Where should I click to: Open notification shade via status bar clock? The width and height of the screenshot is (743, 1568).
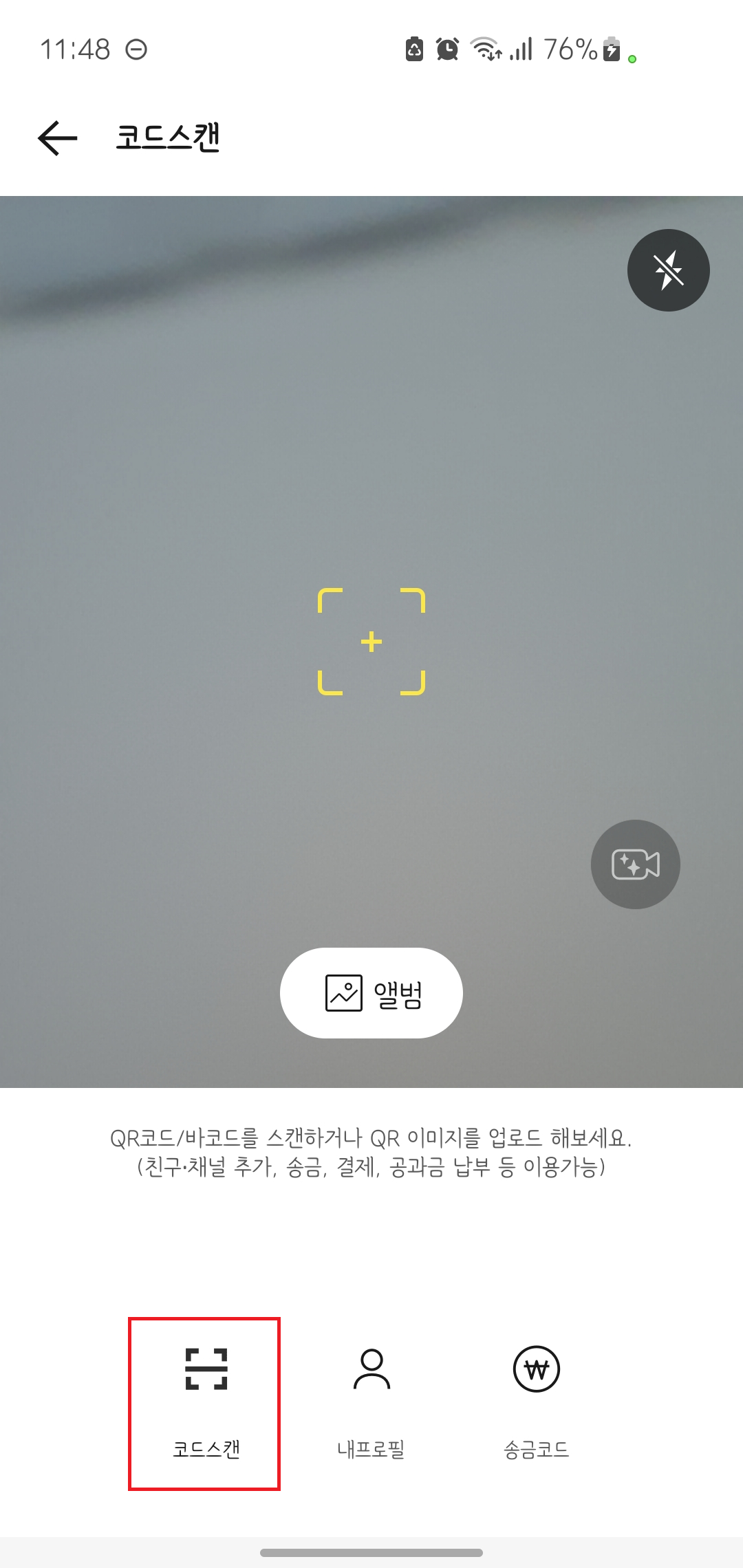tap(76, 47)
